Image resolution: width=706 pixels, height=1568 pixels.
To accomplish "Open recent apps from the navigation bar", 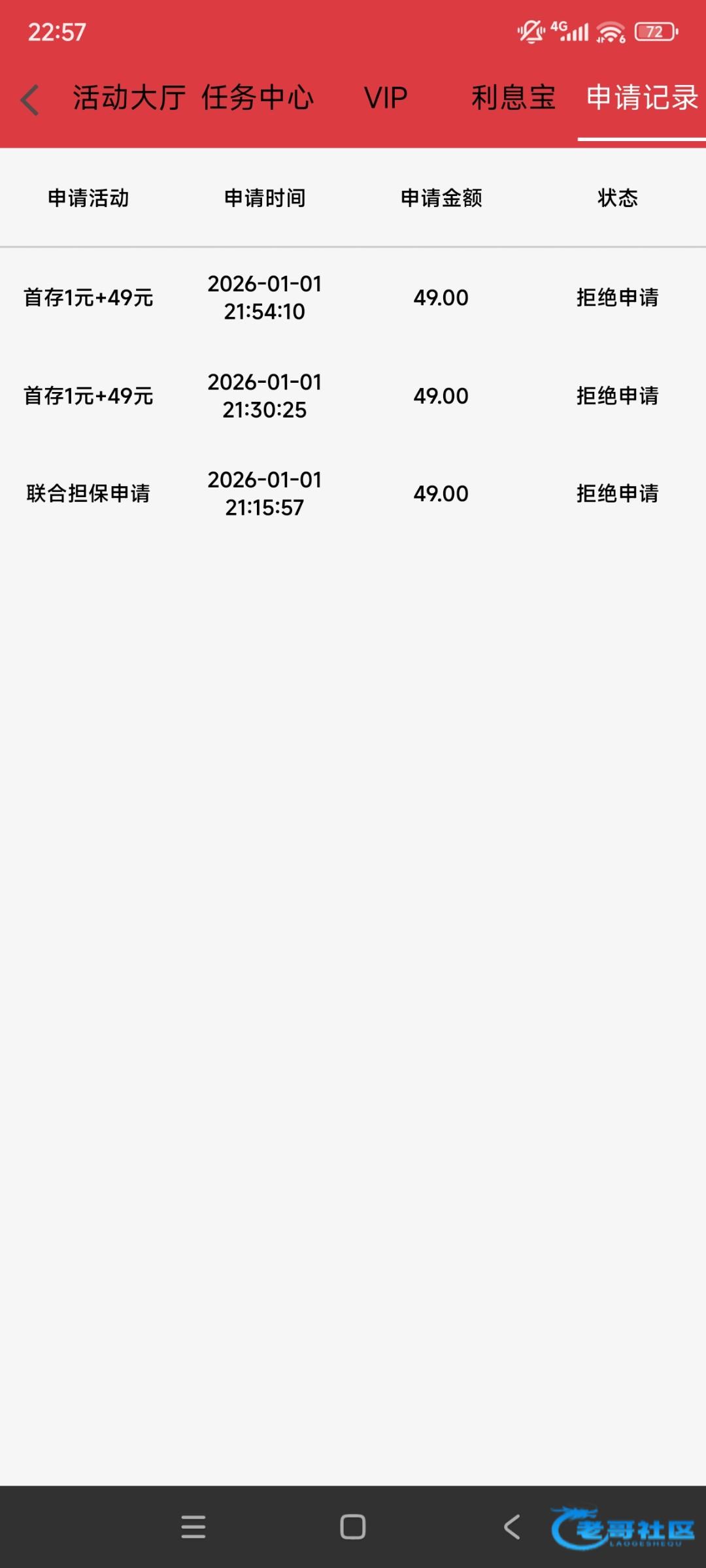I will [193, 1527].
